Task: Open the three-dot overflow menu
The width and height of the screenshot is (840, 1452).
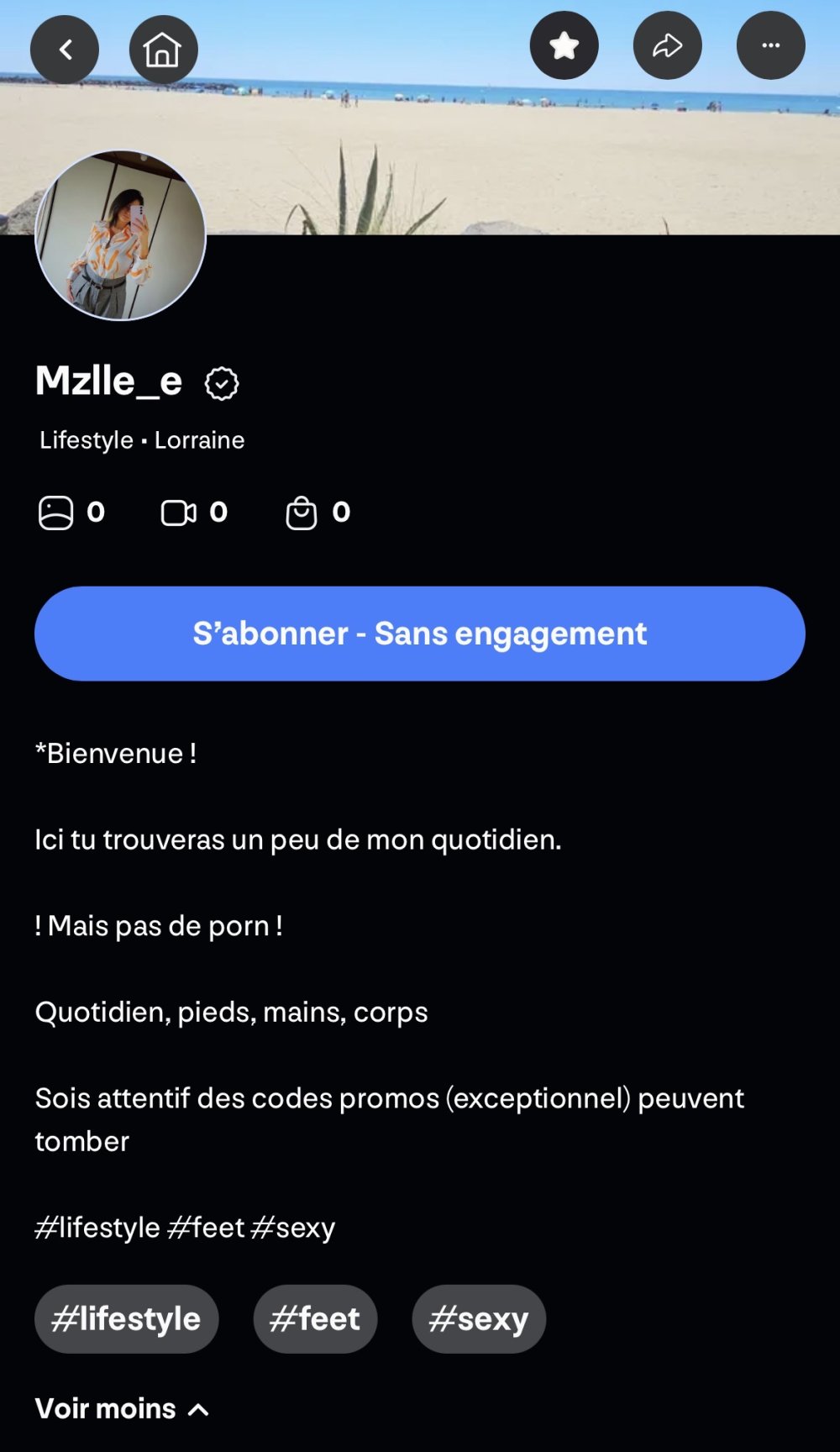Action: (x=770, y=45)
